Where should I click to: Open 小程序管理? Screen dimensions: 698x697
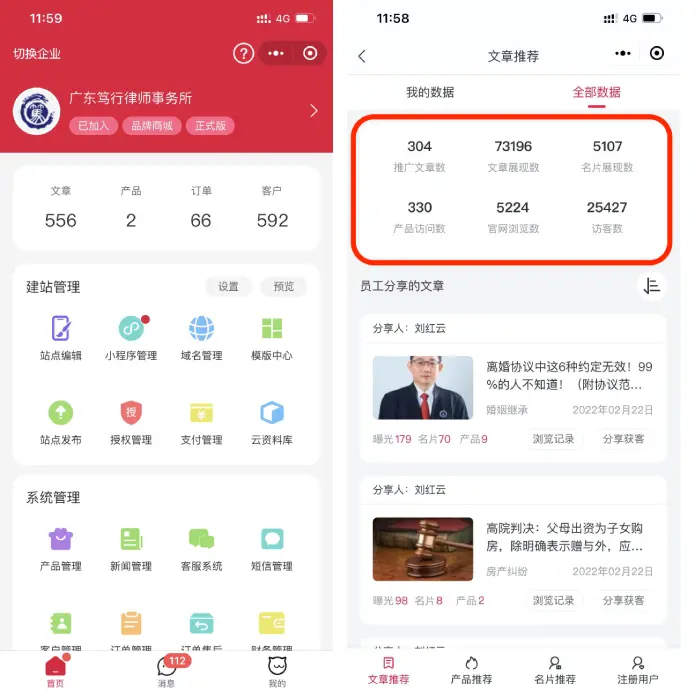(131, 338)
